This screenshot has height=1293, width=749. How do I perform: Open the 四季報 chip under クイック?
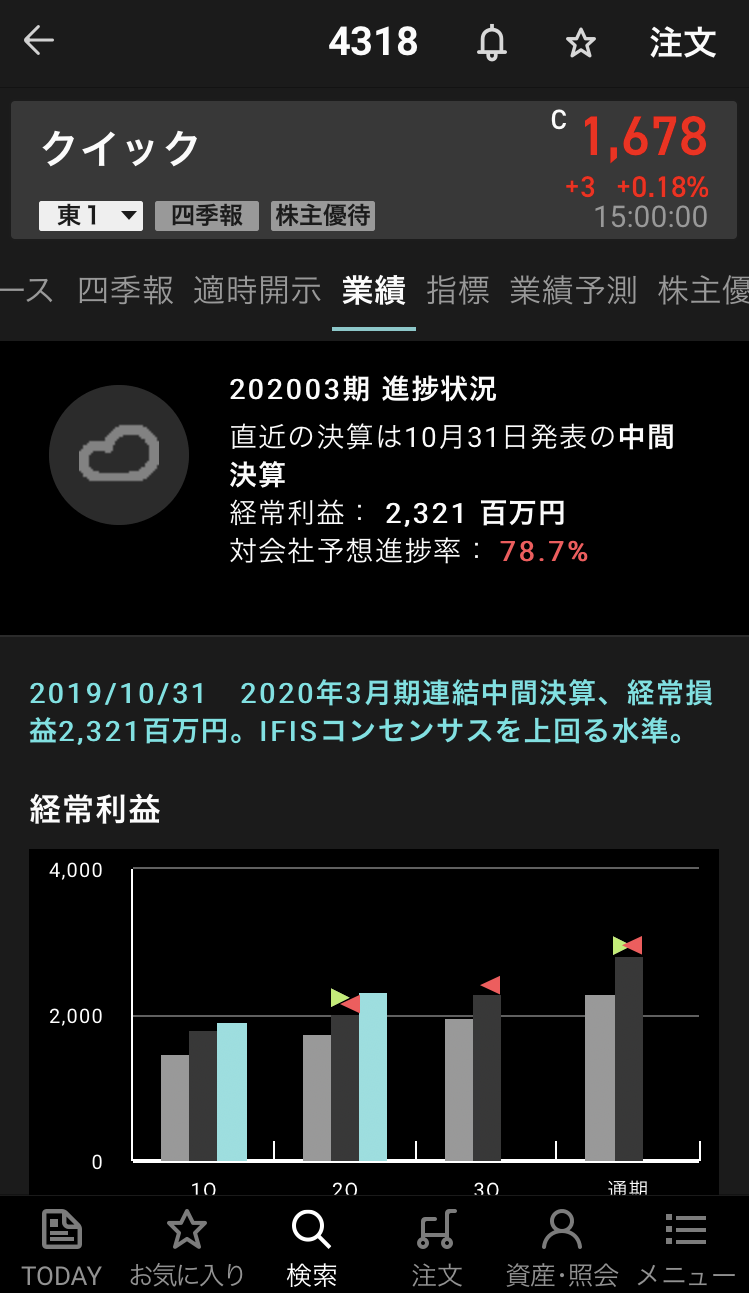click(207, 216)
